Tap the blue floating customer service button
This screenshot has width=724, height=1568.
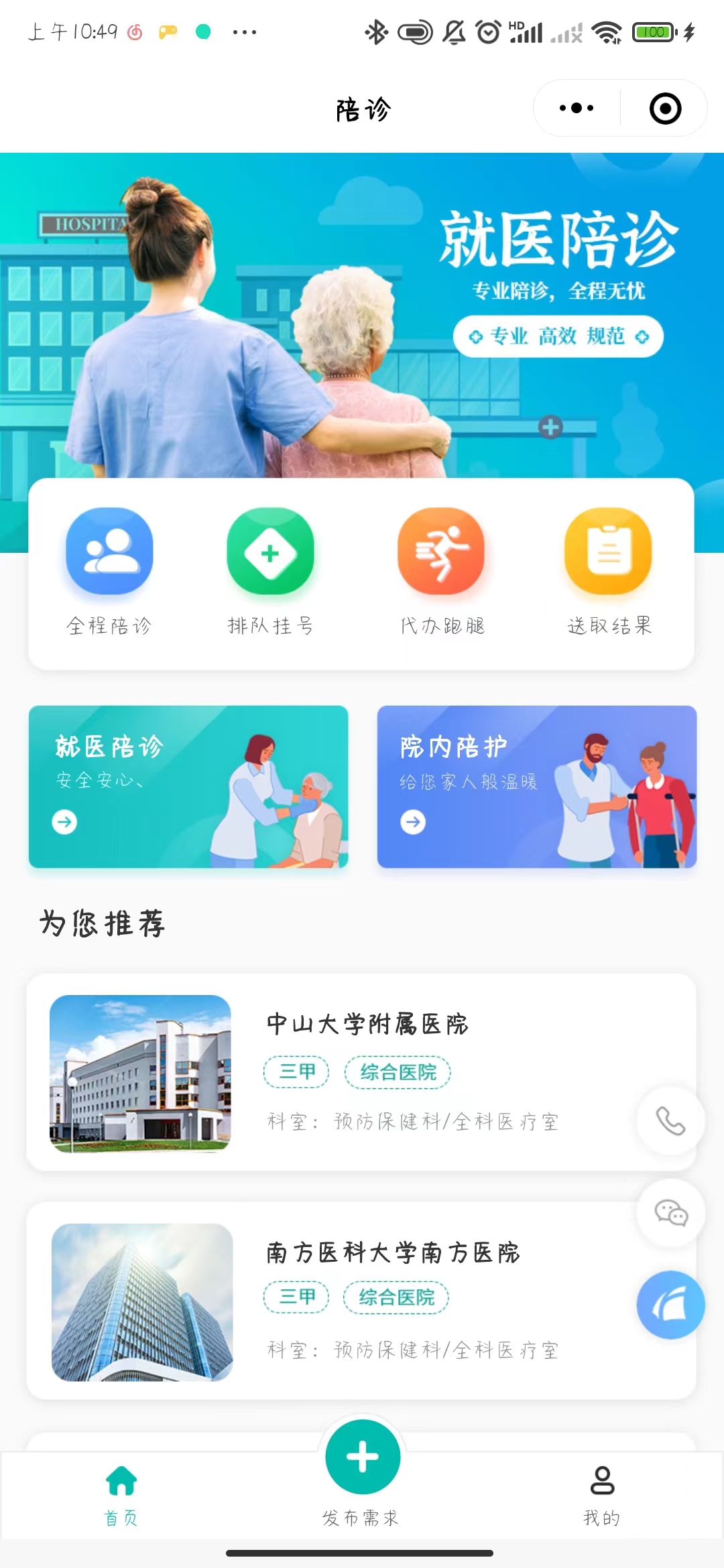coord(670,1305)
